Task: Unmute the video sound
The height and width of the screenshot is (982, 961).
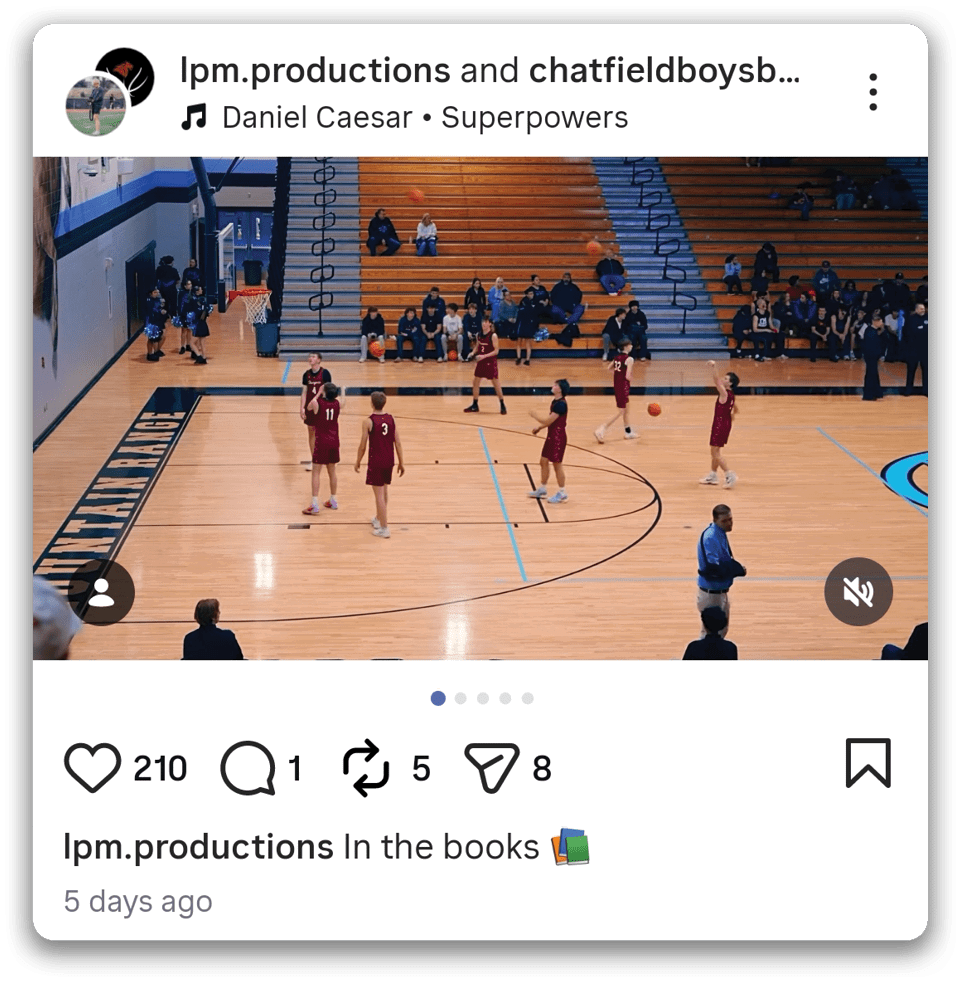Action: tap(858, 592)
